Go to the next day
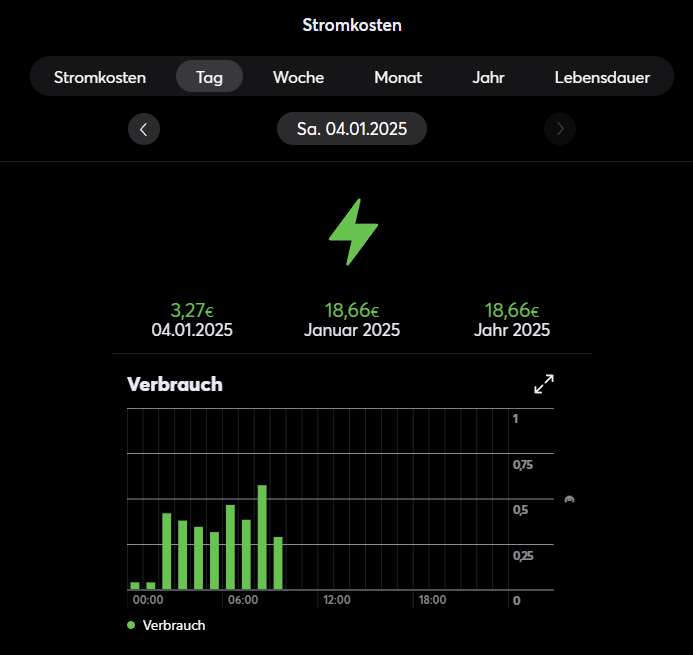Image resolution: width=693 pixels, height=655 pixels. pyautogui.click(x=560, y=129)
